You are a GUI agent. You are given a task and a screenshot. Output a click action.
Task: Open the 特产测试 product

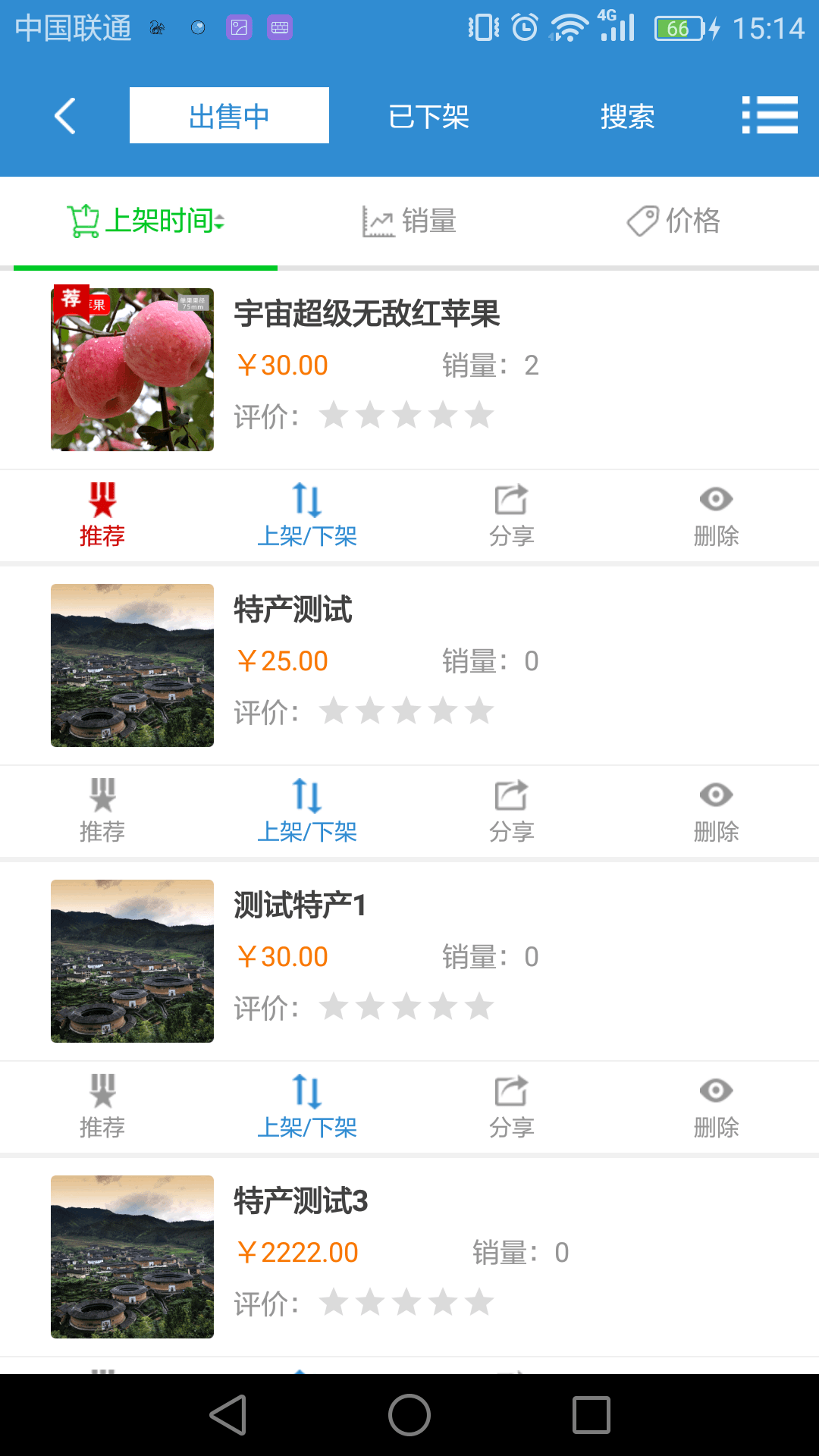click(x=293, y=610)
